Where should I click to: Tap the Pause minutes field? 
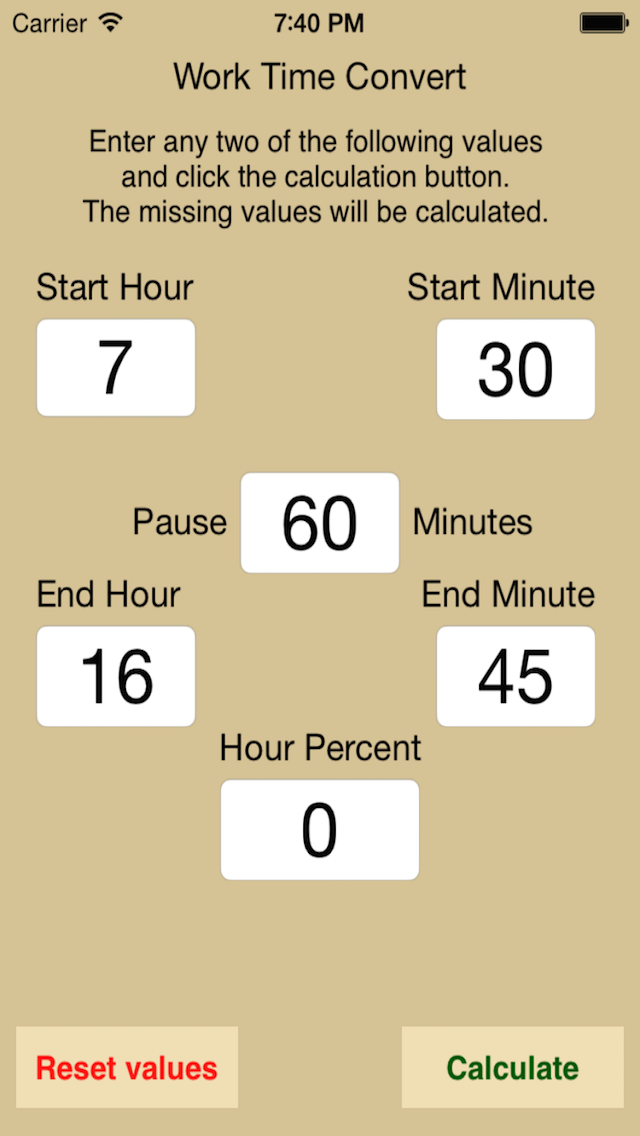pyautogui.click(x=320, y=522)
